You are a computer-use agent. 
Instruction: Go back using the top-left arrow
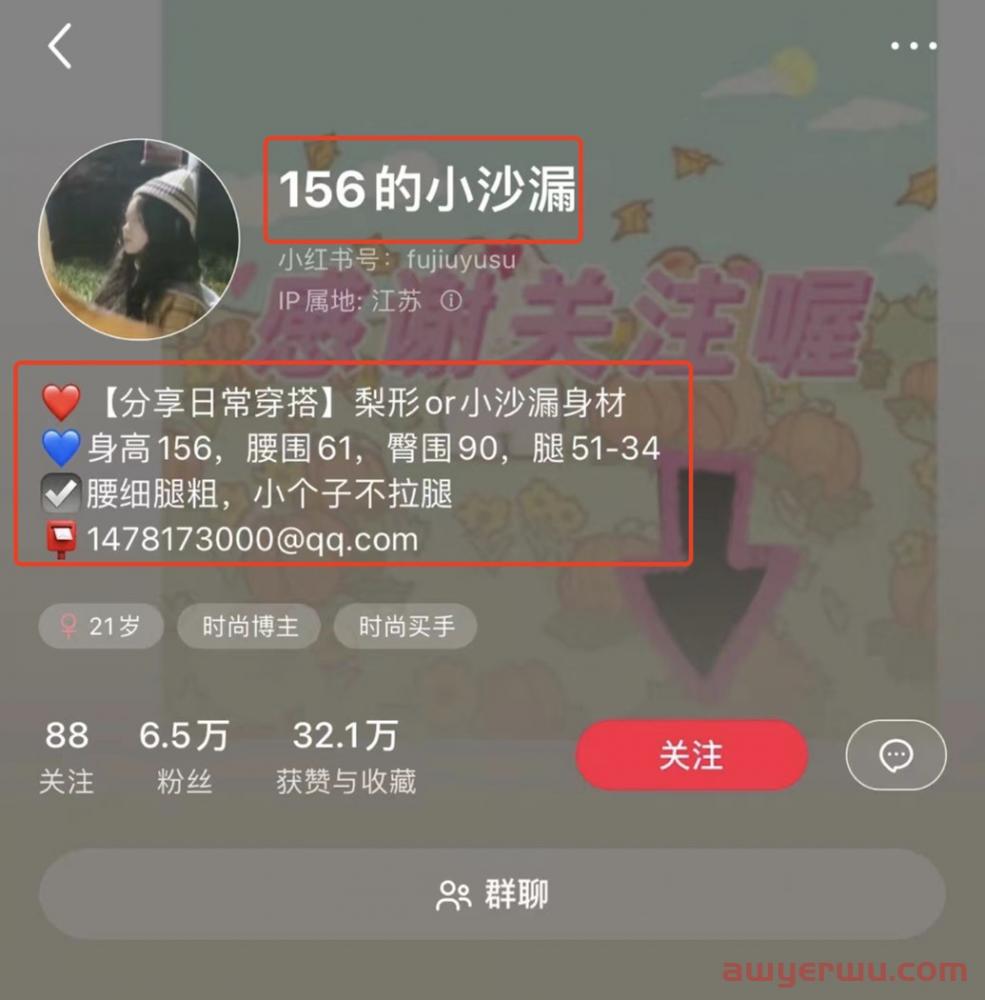(x=60, y=46)
